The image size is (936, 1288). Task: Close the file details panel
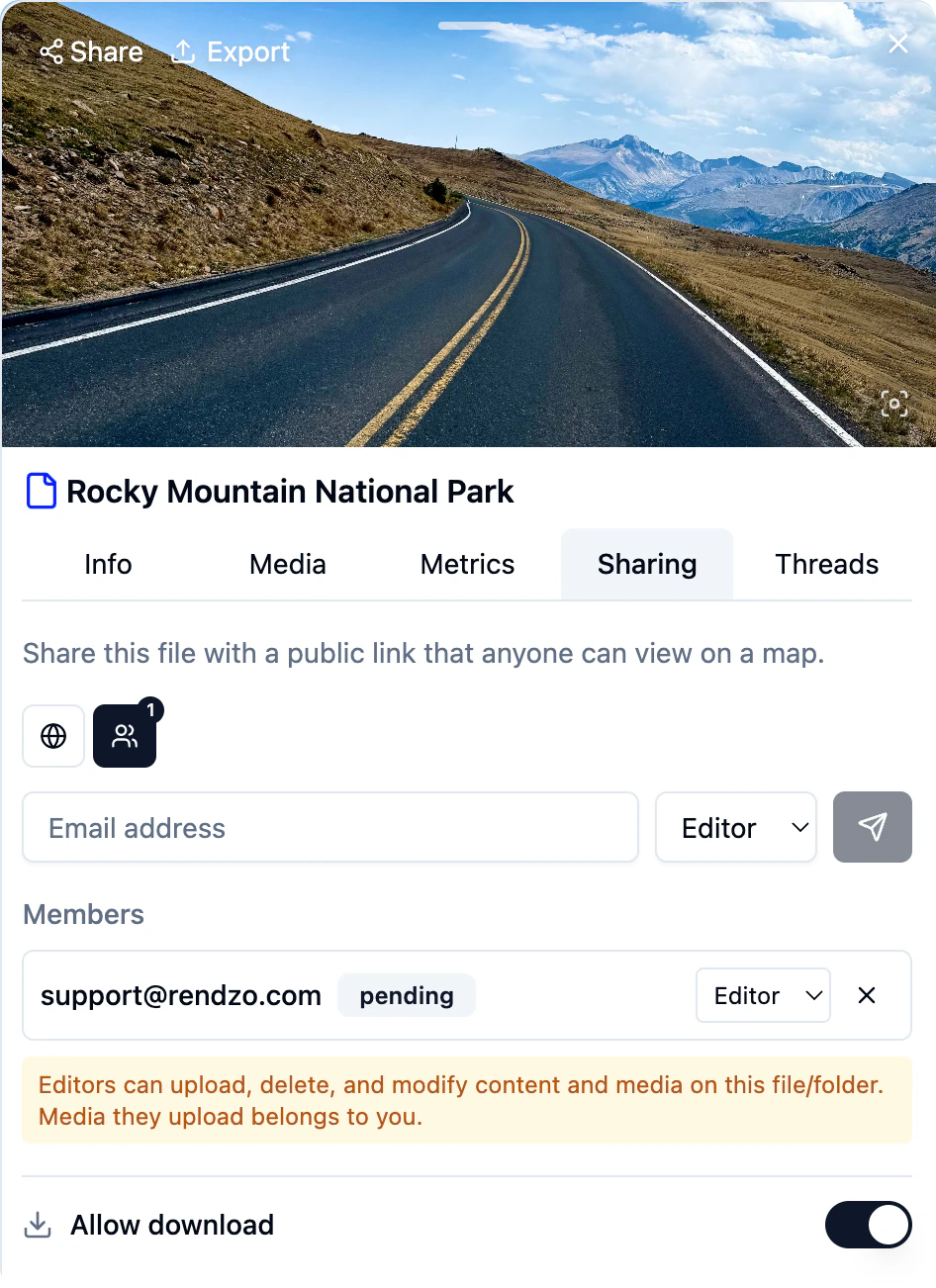(897, 45)
